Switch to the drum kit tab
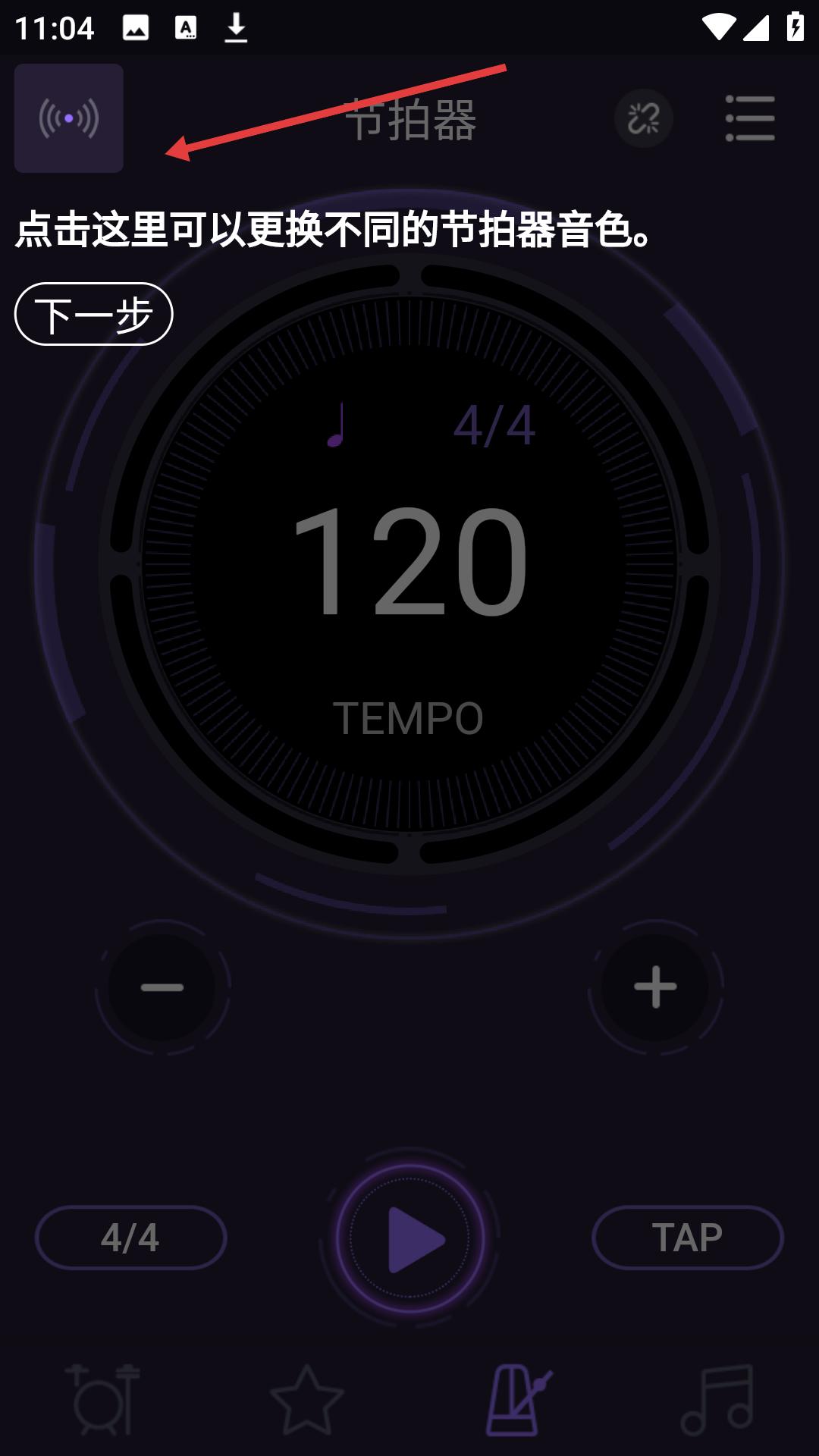 click(103, 1399)
